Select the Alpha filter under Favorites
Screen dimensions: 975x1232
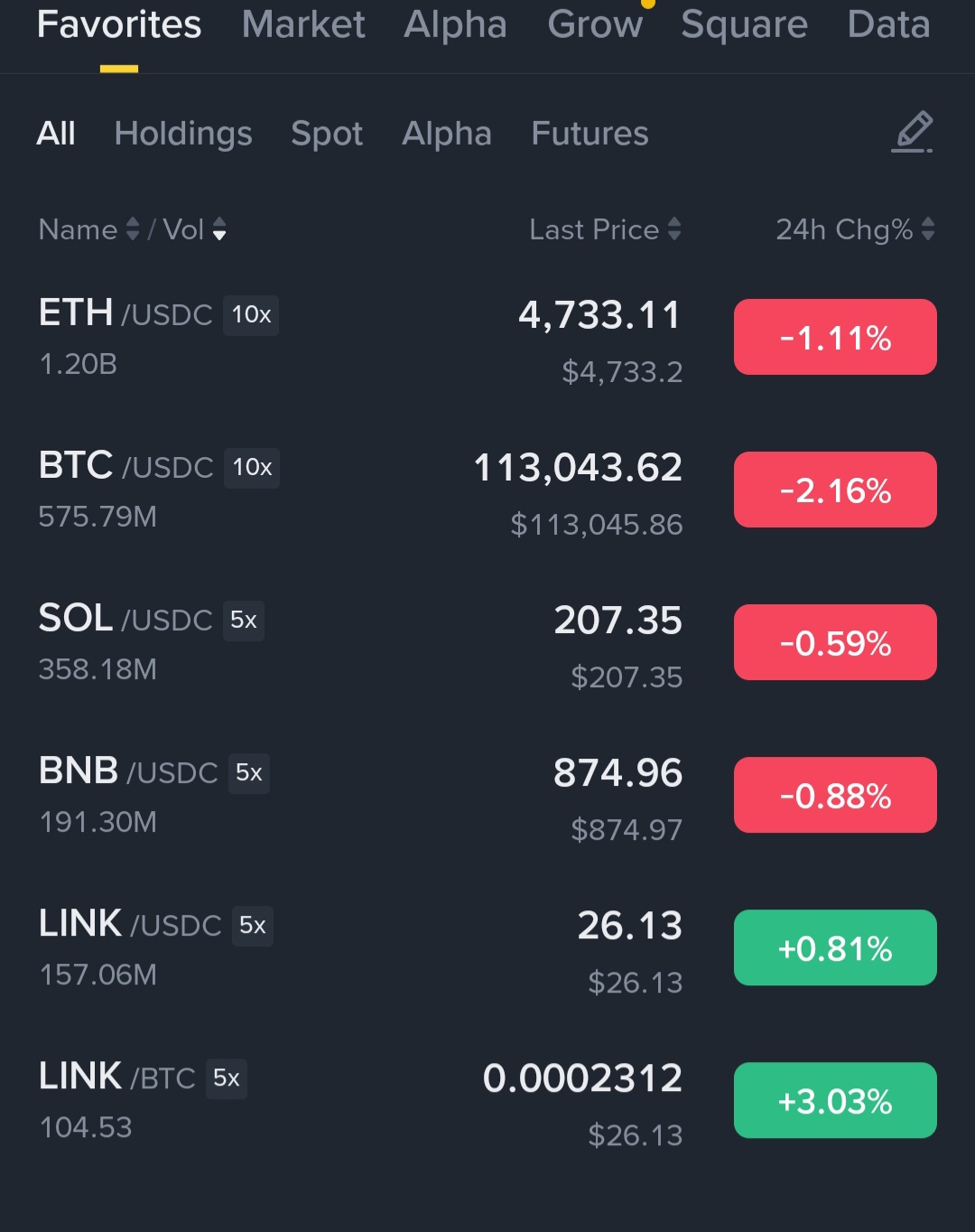447,134
